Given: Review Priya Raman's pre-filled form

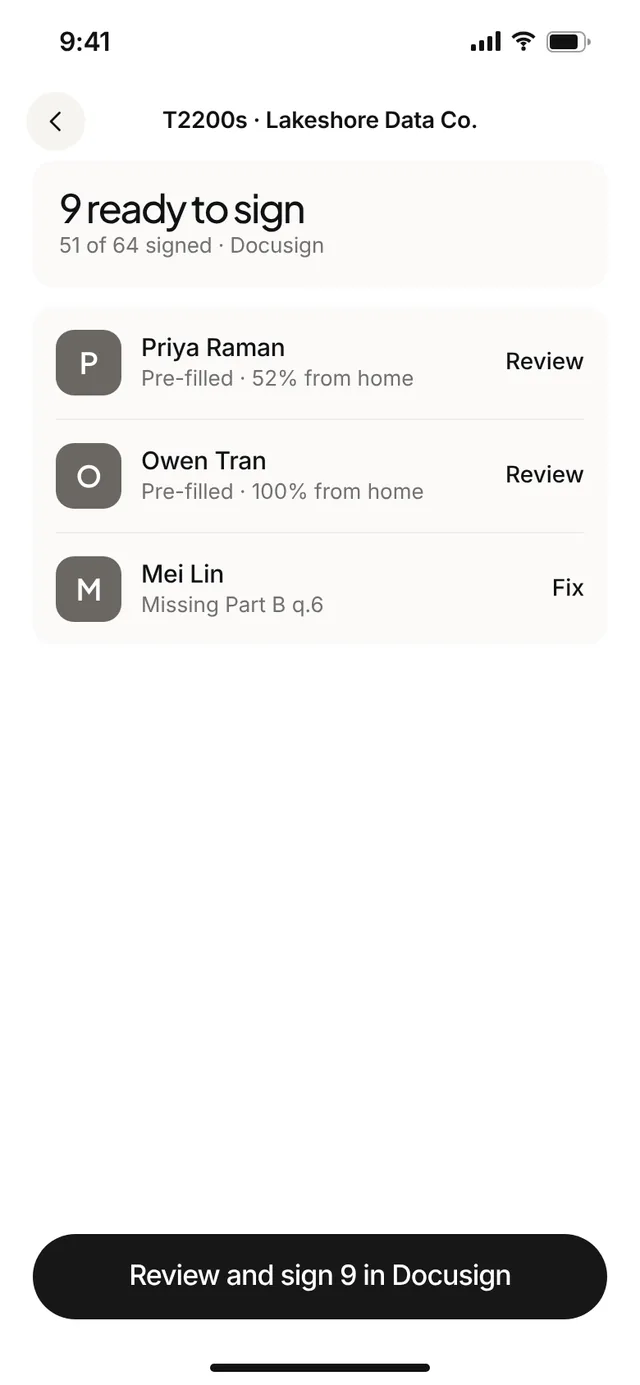Looking at the screenshot, I should (544, 362).
